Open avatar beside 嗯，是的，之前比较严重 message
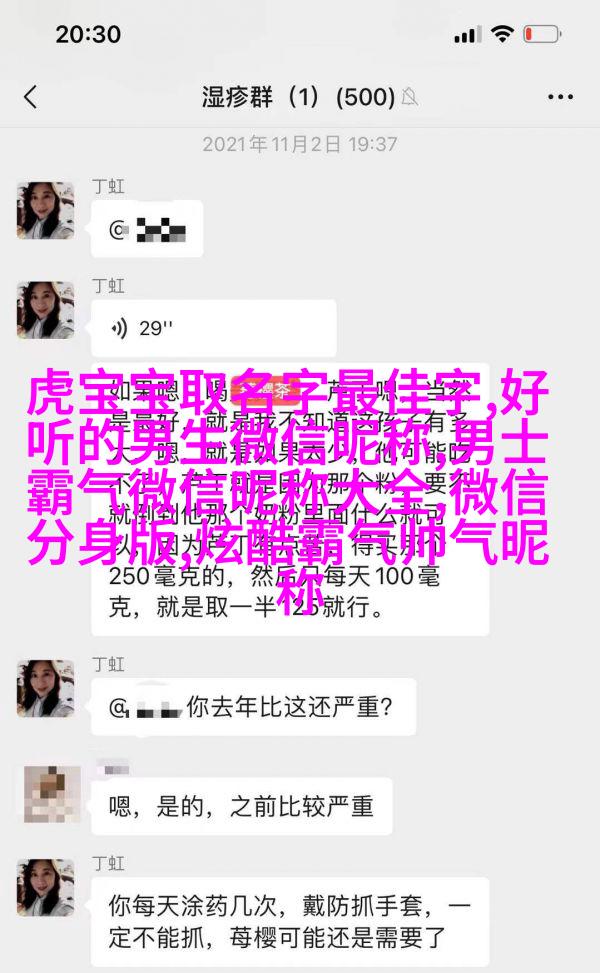Screen dimensions: 600x973 tap(46, 794)
